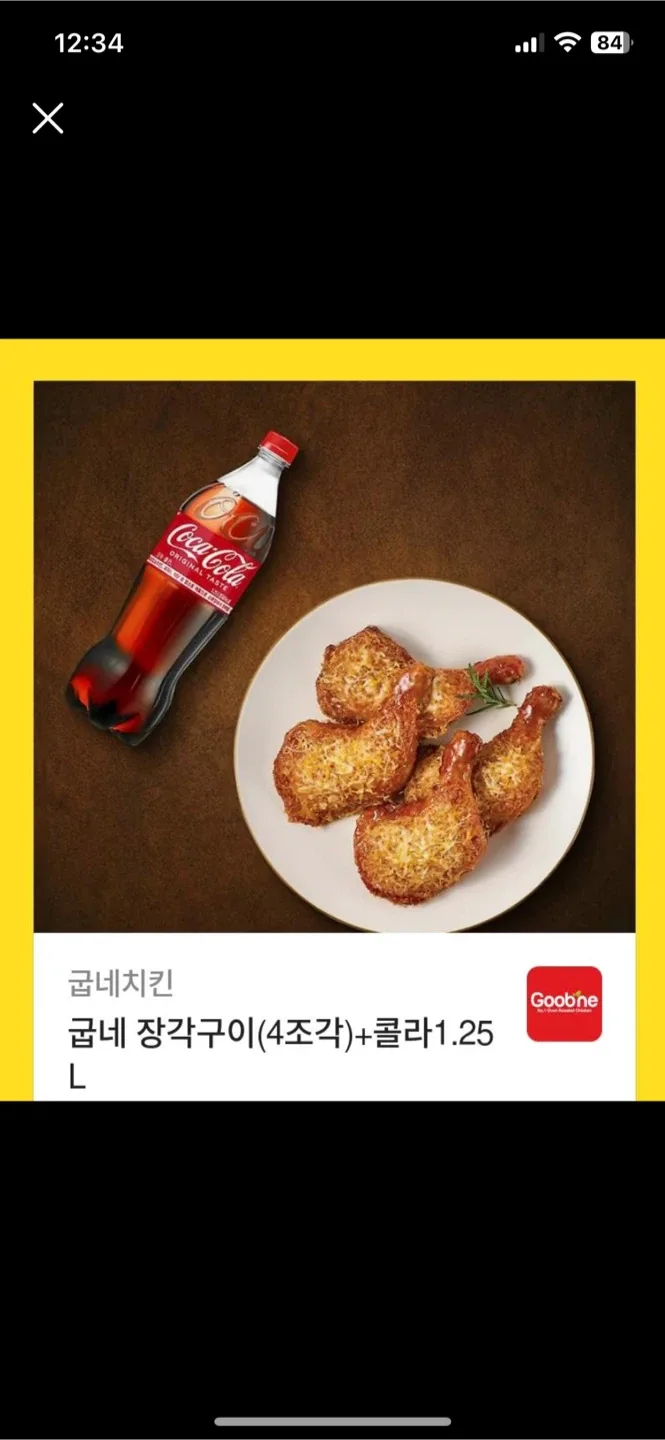Close the full-screen image viewer
Screen dimensions: 665x1440
[47, 118]
